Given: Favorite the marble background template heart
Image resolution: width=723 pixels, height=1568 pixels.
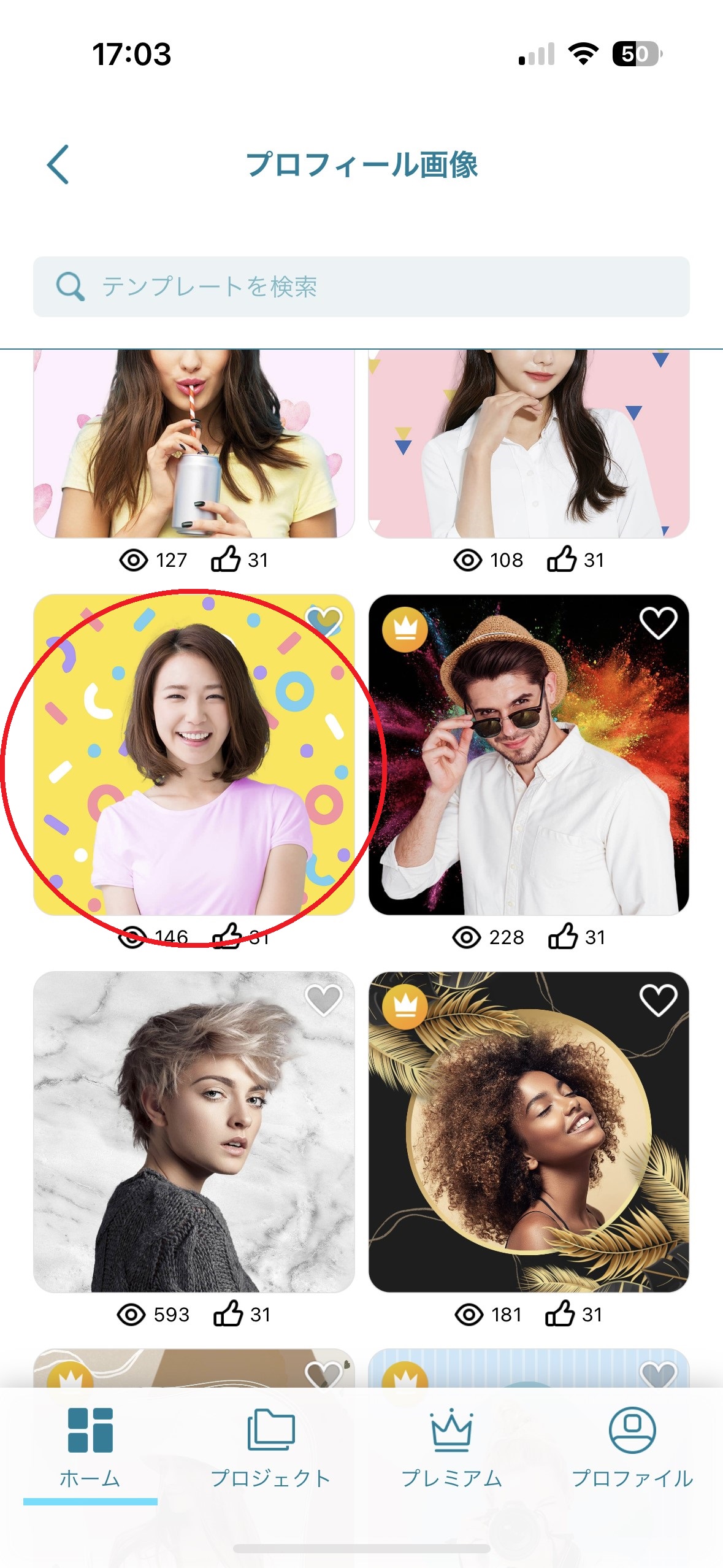Looking at the screenshot, I should 324,1000.
